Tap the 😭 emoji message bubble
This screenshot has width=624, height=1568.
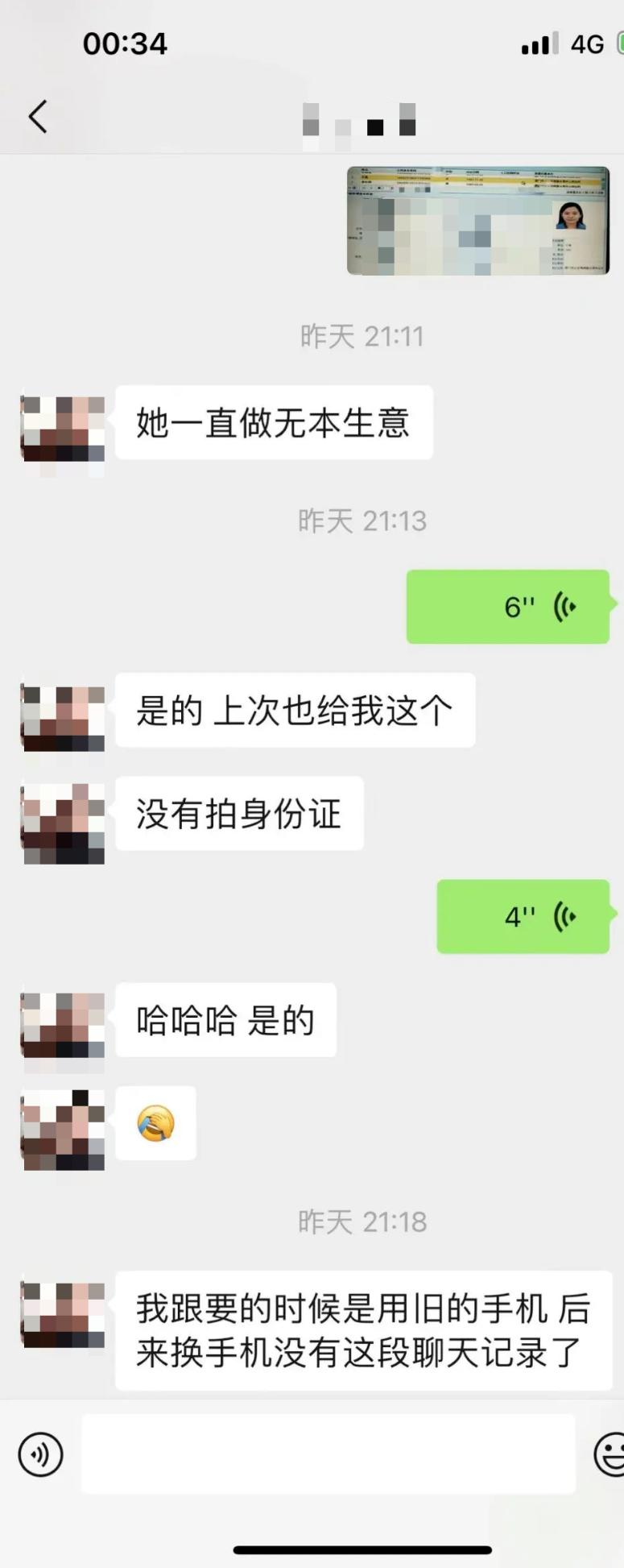click(x=155, y=1124)
